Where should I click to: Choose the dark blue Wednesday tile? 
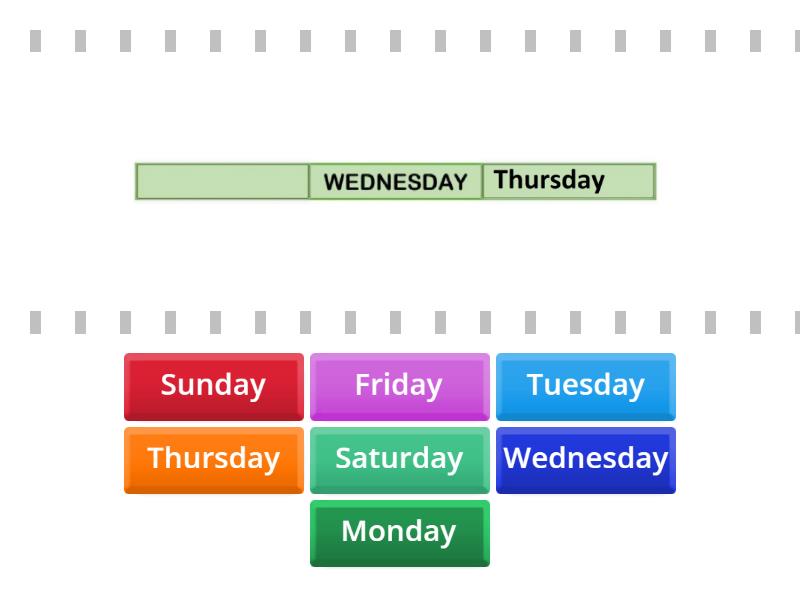pos(585,459)
